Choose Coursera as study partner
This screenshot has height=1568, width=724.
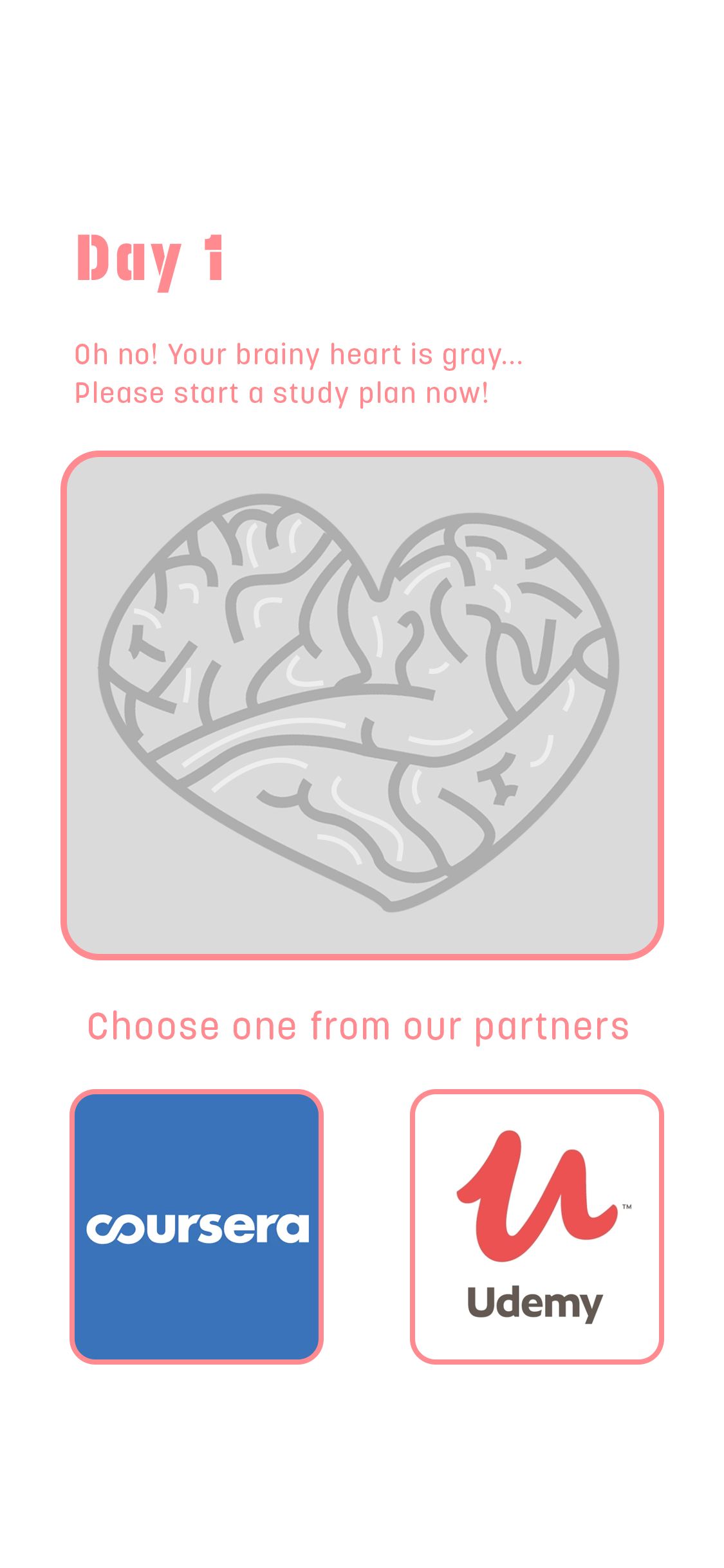196,1226
